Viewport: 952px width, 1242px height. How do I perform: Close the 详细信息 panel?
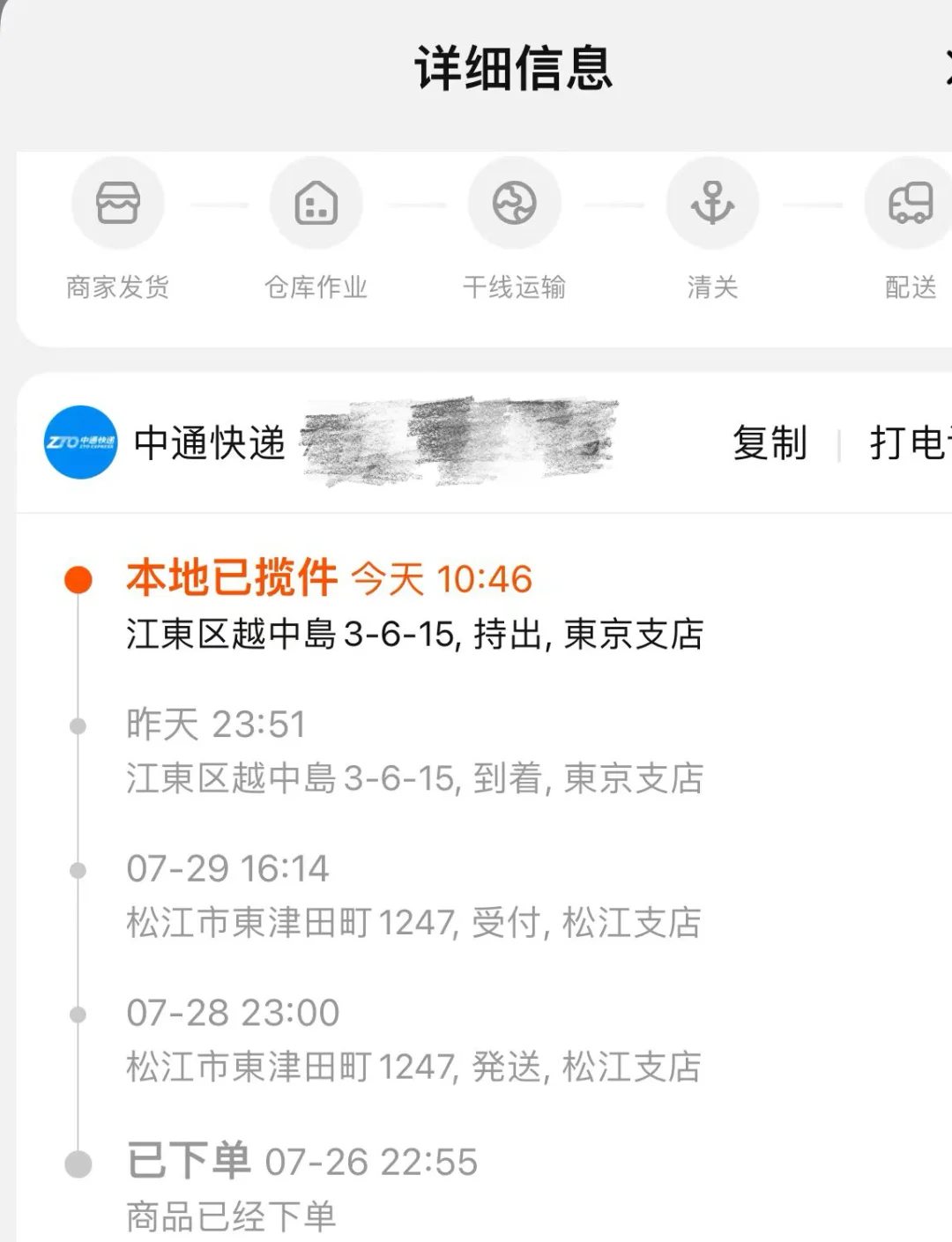coord(947,69)
